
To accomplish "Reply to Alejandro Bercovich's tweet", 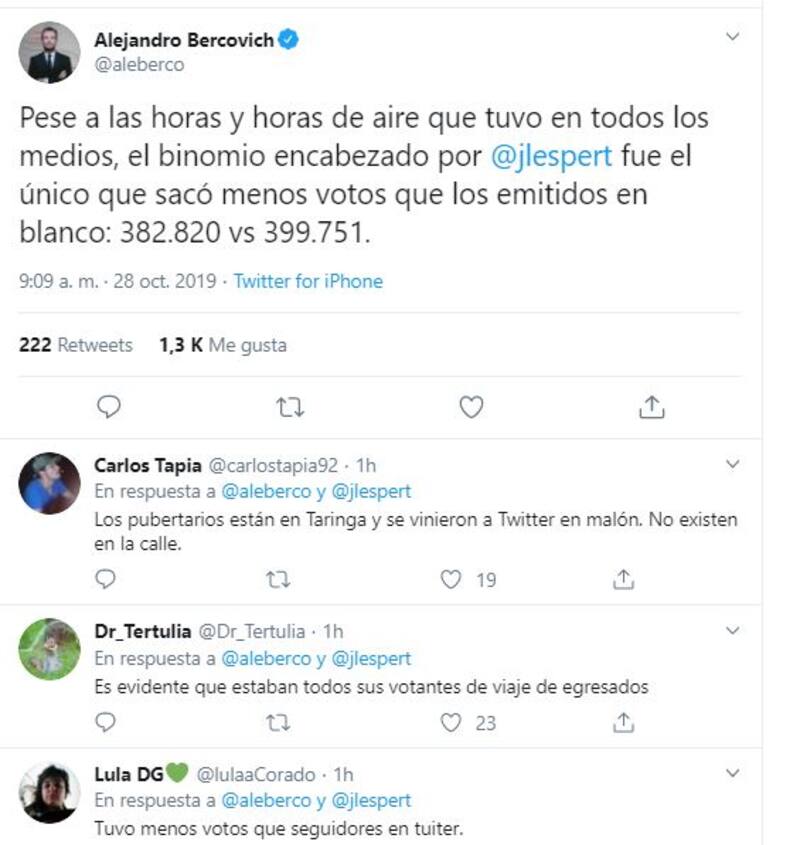I will point(109,406).
